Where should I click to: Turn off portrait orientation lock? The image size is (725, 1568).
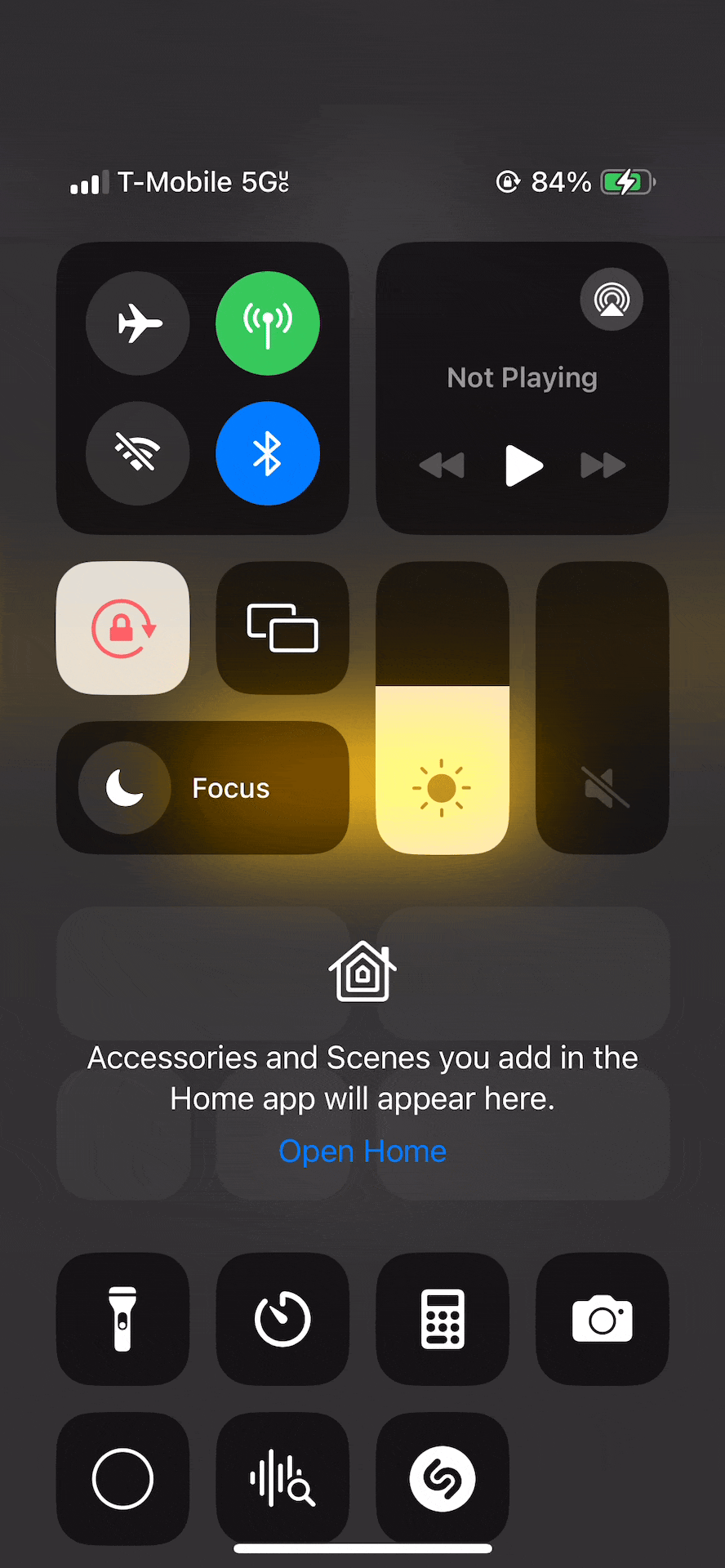122,628
